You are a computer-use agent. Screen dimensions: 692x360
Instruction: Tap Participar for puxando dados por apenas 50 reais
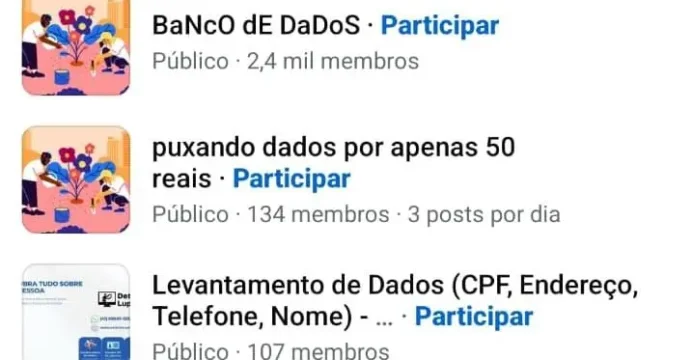point(291,179)
